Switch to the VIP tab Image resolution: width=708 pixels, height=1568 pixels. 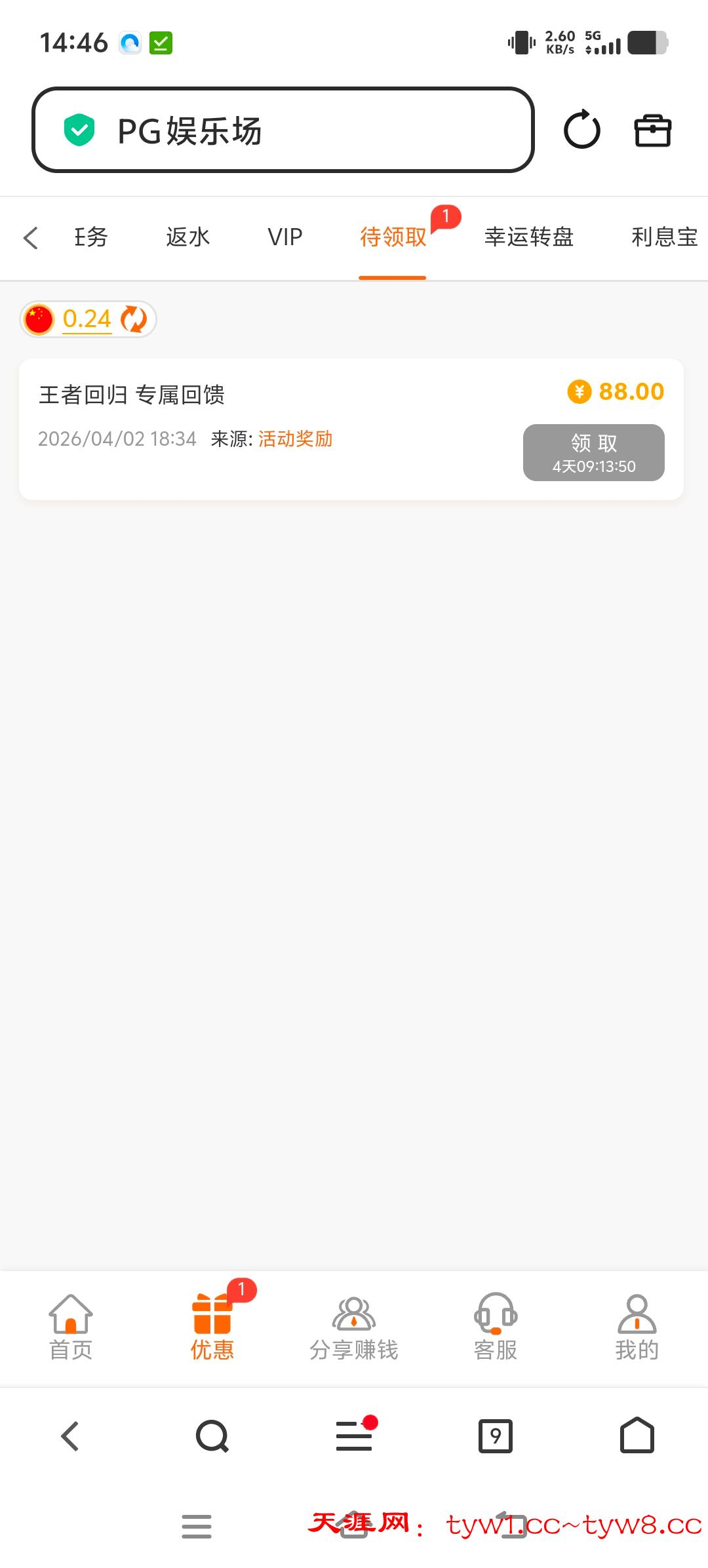coord(285,237)
